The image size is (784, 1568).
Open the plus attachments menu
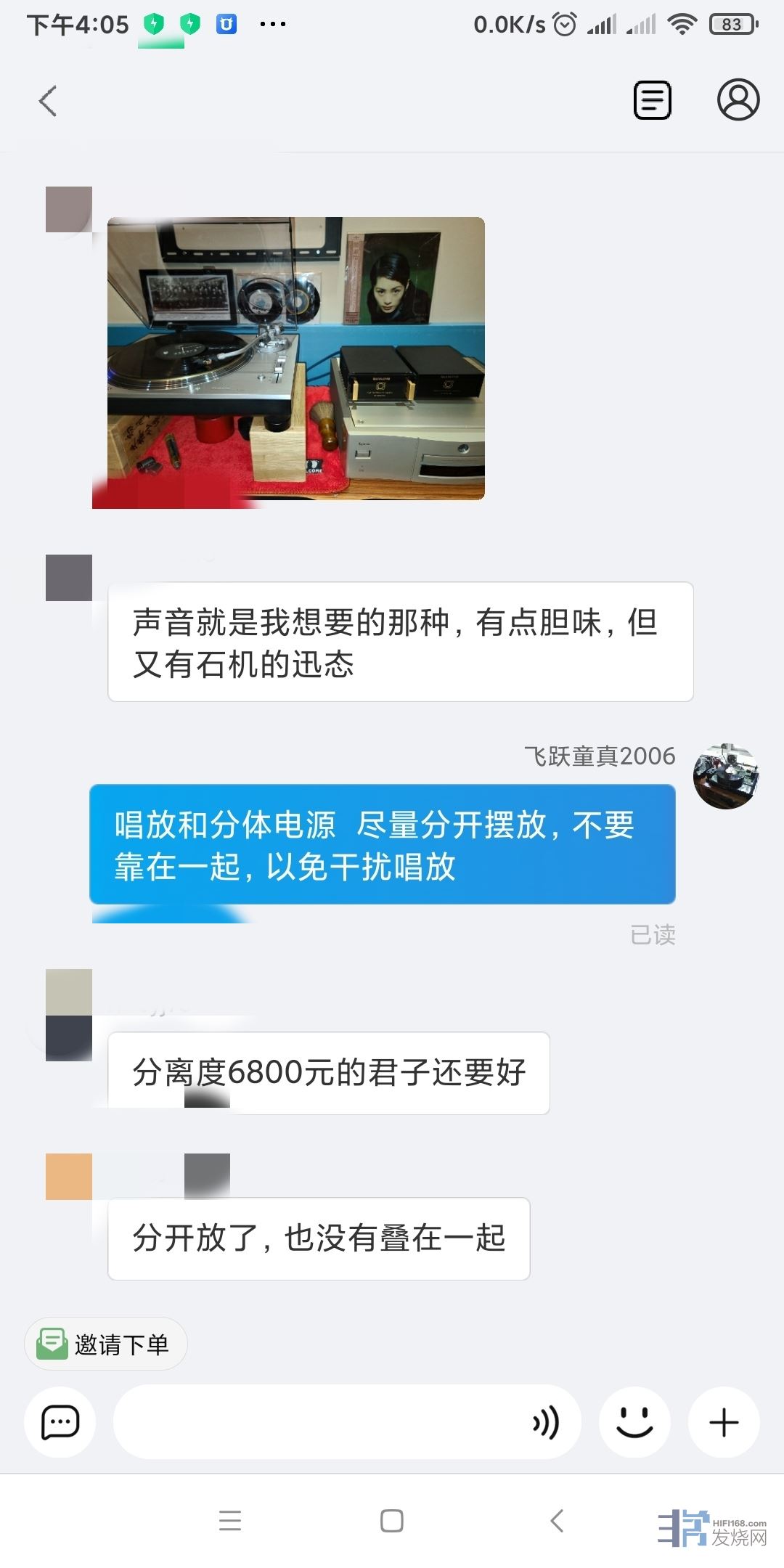click(724, 1422)
